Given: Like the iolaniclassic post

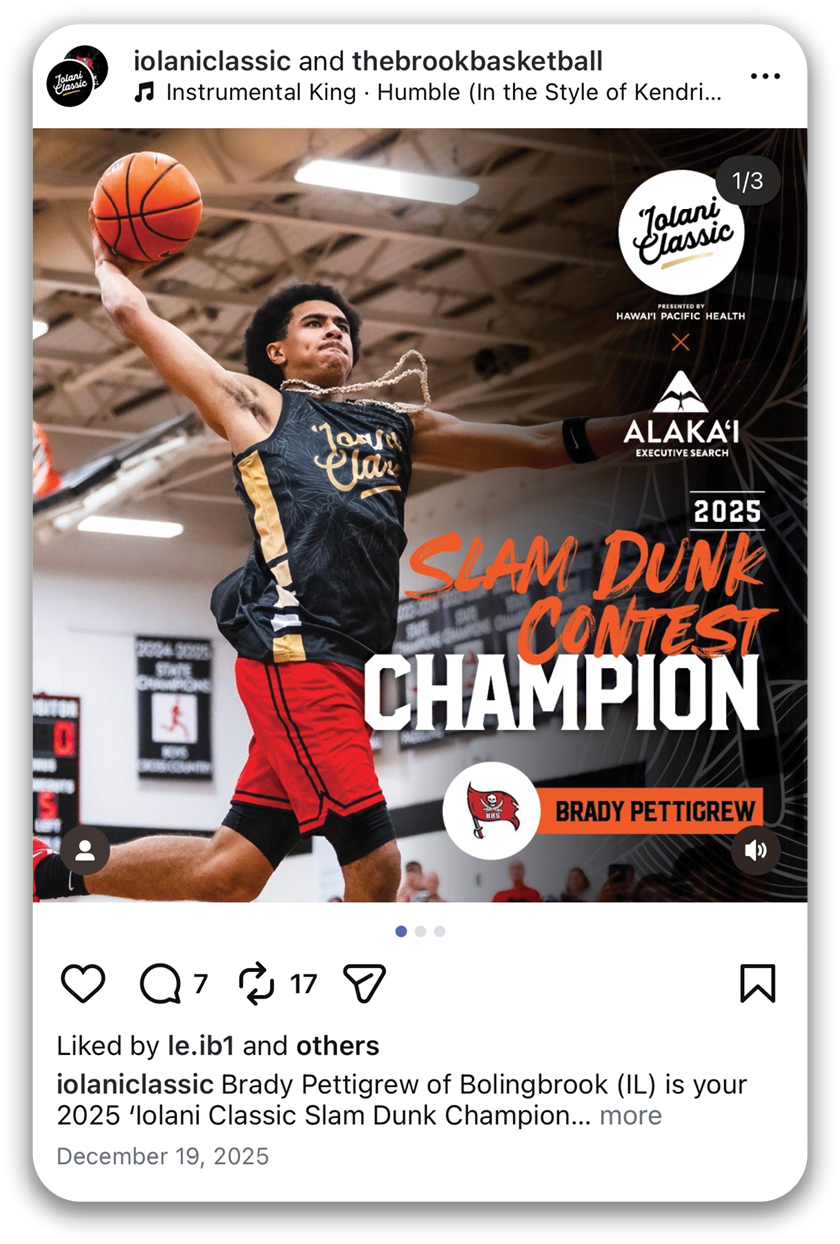Looking at the screenshot, I should pyautogui.click(x=83, y=984).
